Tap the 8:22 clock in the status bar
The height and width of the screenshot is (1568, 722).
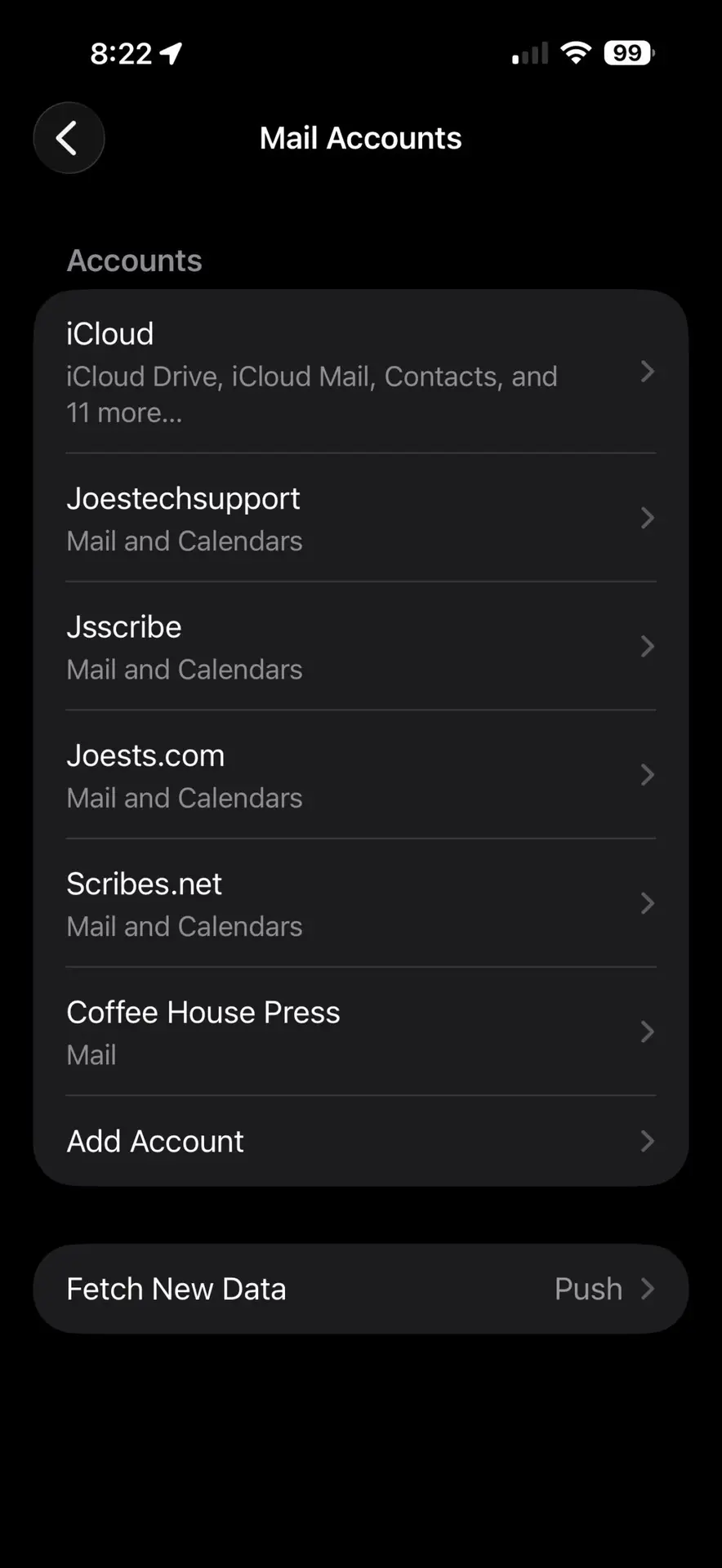click(123, 52)
